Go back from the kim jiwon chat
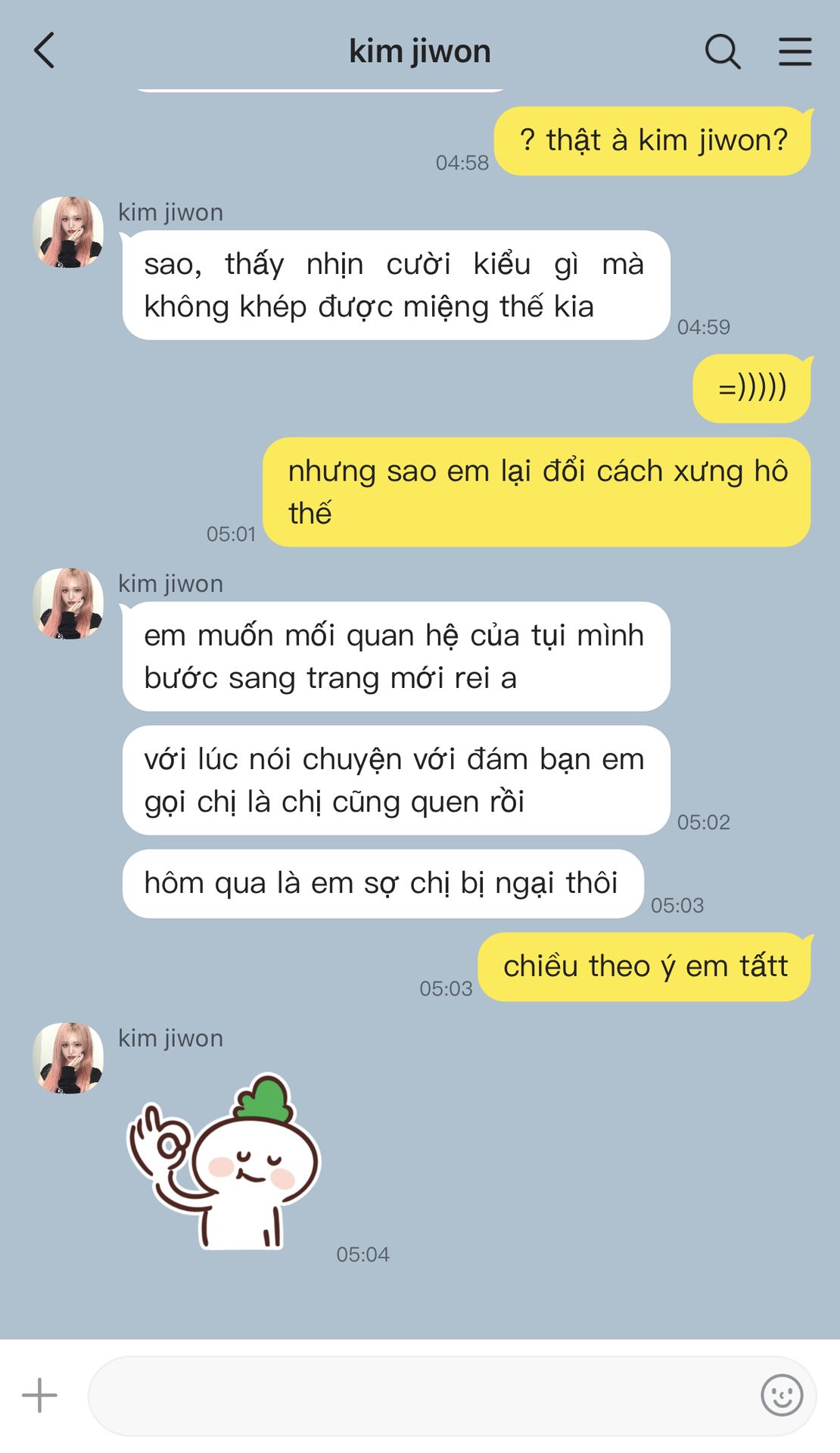Image resolution: width=840 pixels, height=1453 pixels. (45, 51)
